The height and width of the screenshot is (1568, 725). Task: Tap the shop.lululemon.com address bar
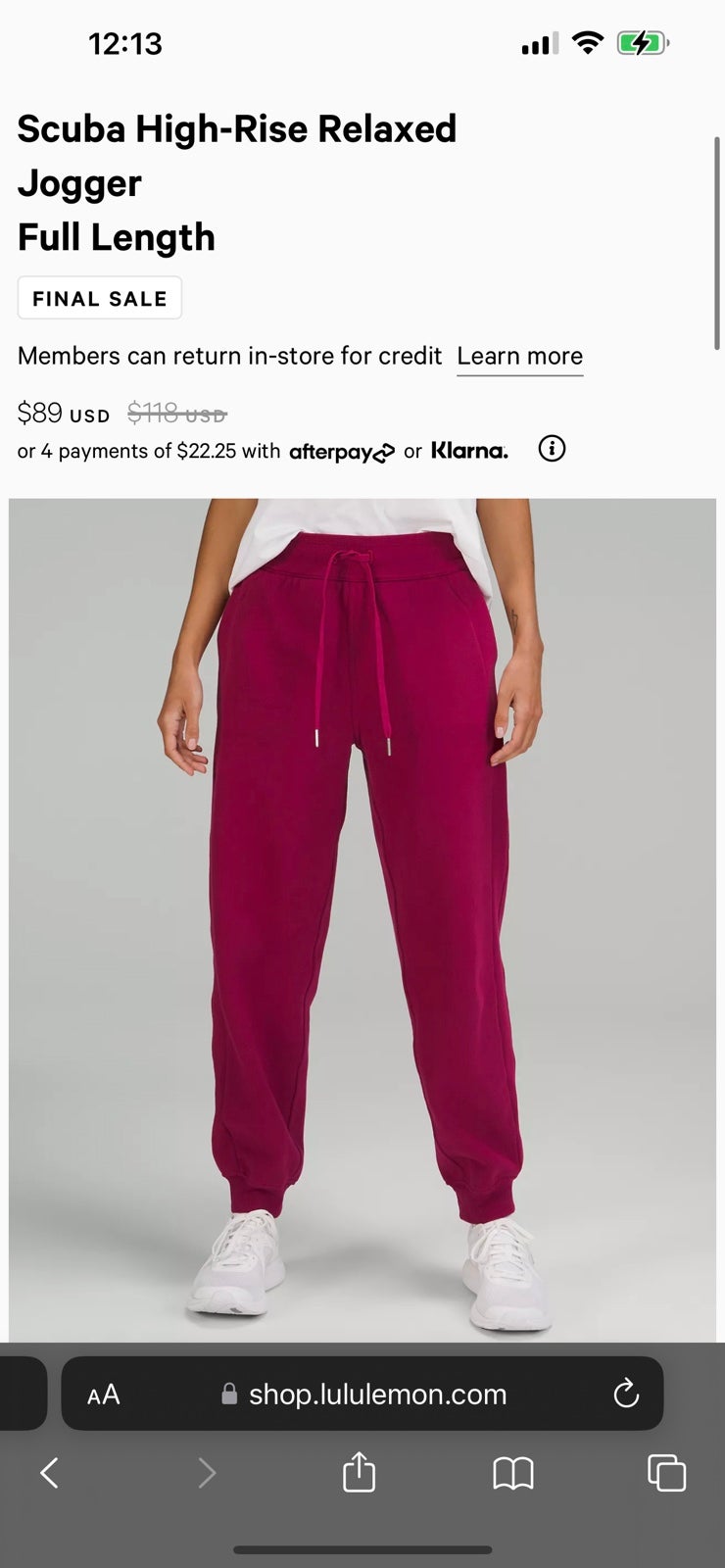click(362, 1394)
